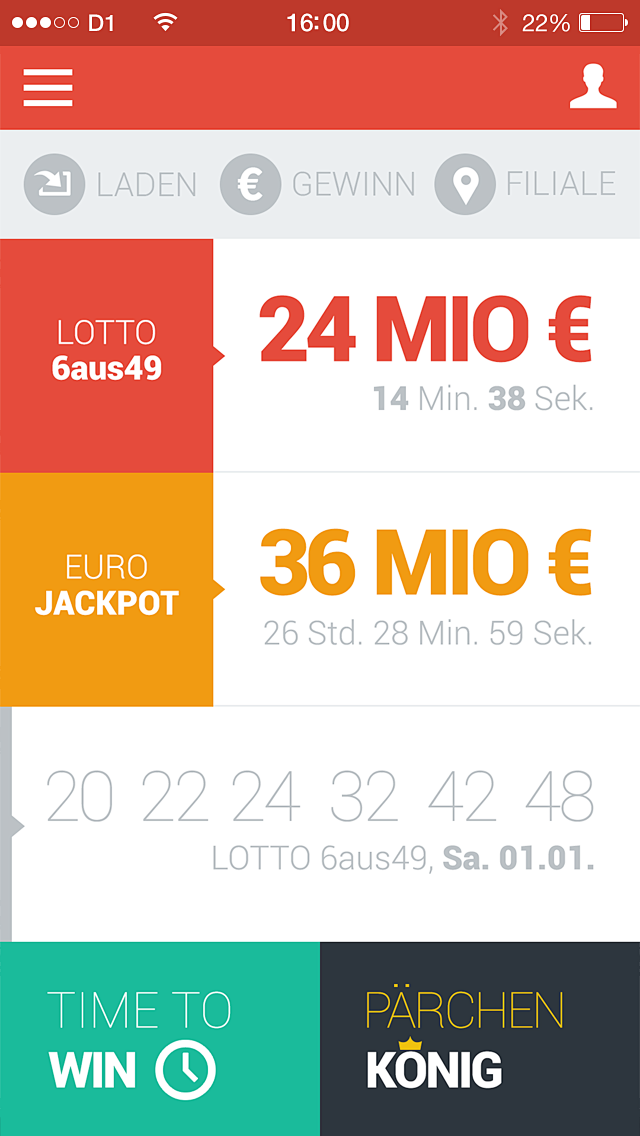
Task: Open the Eurojackpot 36 Mio card
Action: coord(320,589)
